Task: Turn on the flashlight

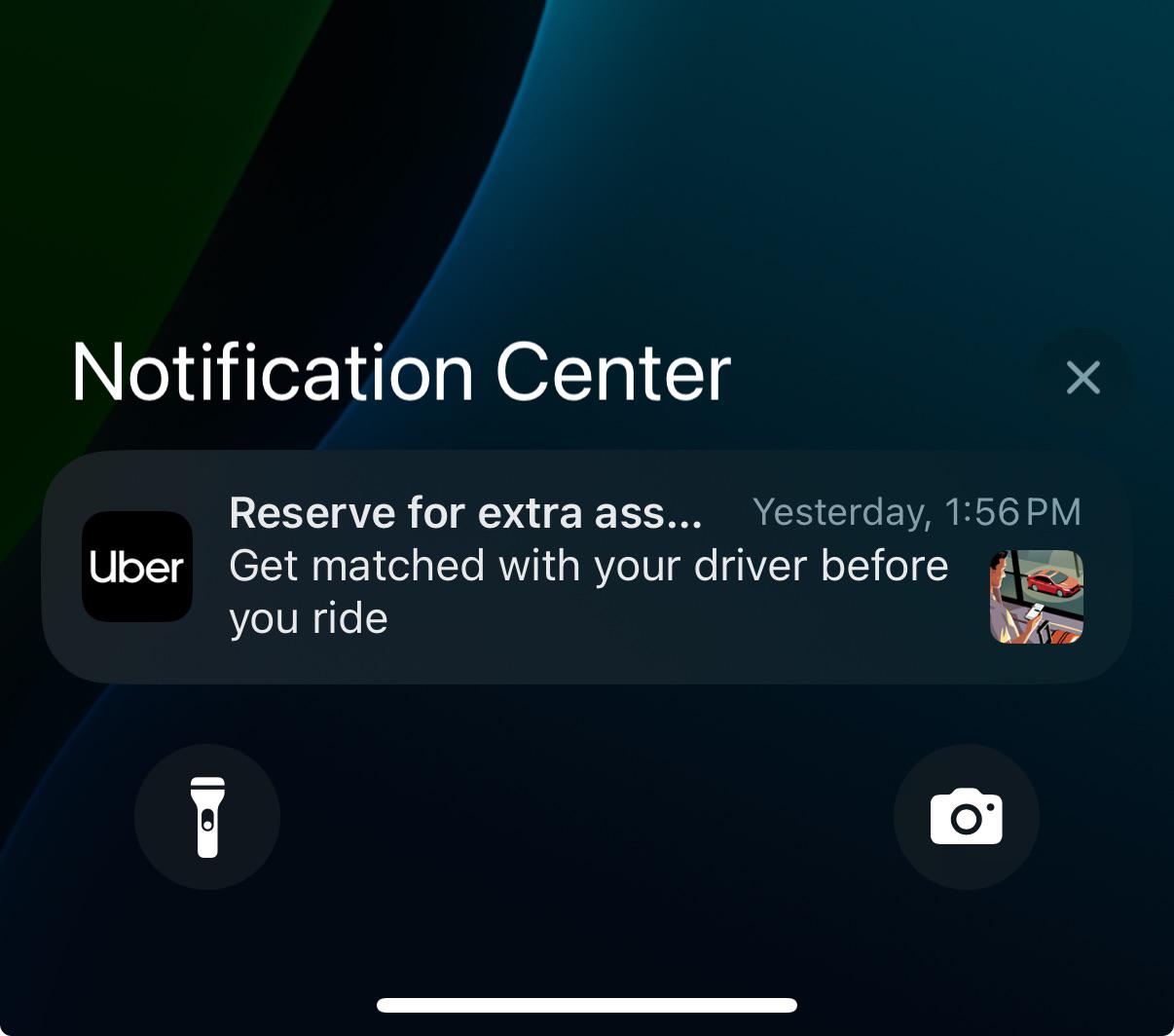Action: tap(207, 817)
